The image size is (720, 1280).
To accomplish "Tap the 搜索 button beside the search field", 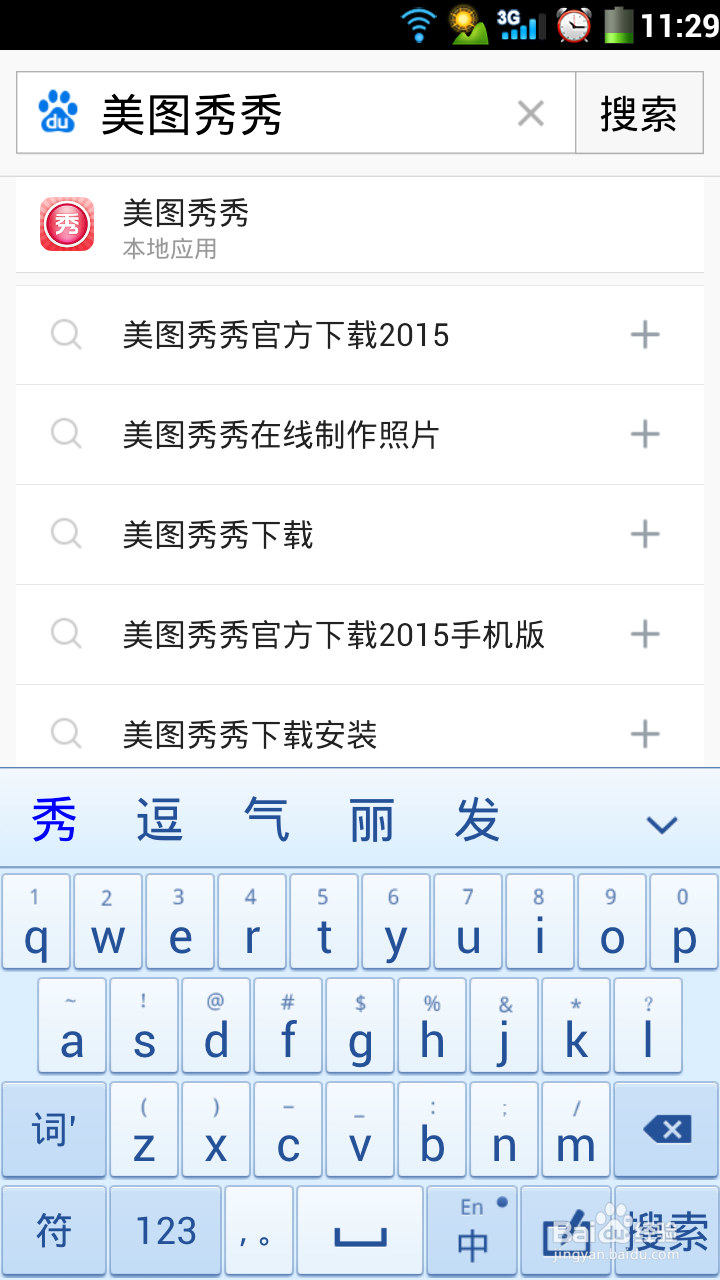I will click(x=639, y=113).
